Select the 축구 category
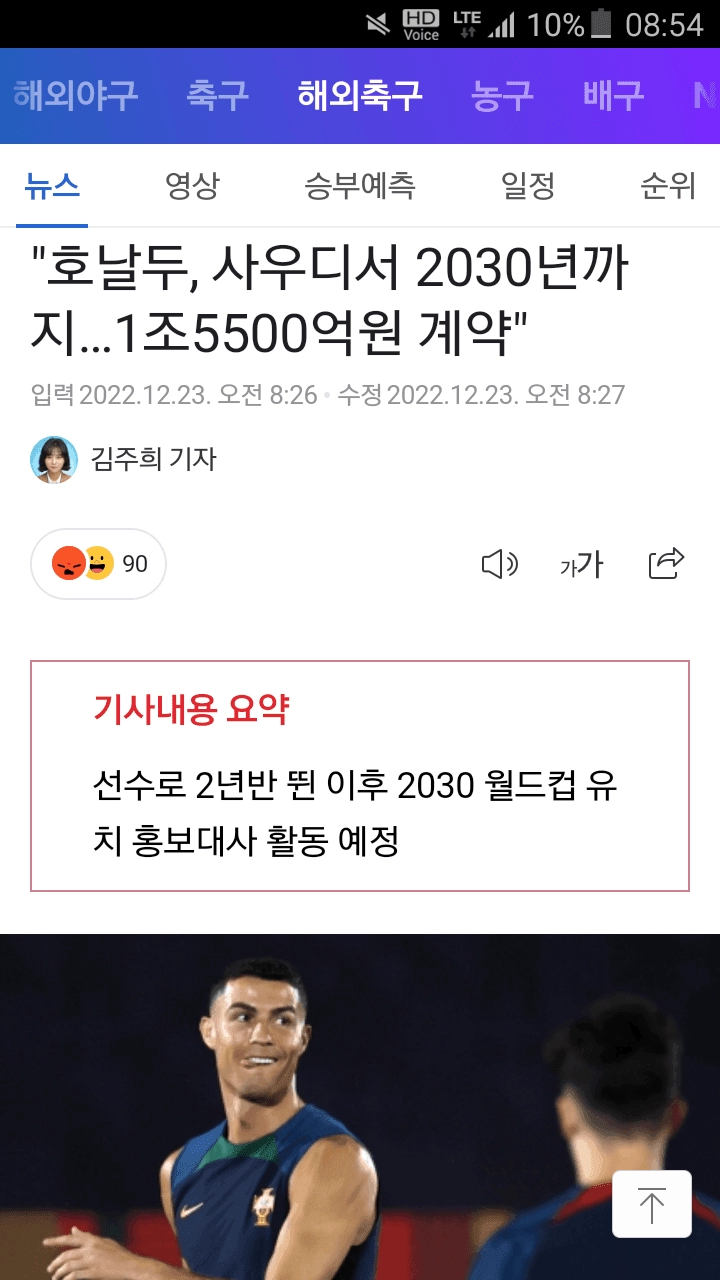The height and width of the screenshot is (1280, 720). click(218, 96)
